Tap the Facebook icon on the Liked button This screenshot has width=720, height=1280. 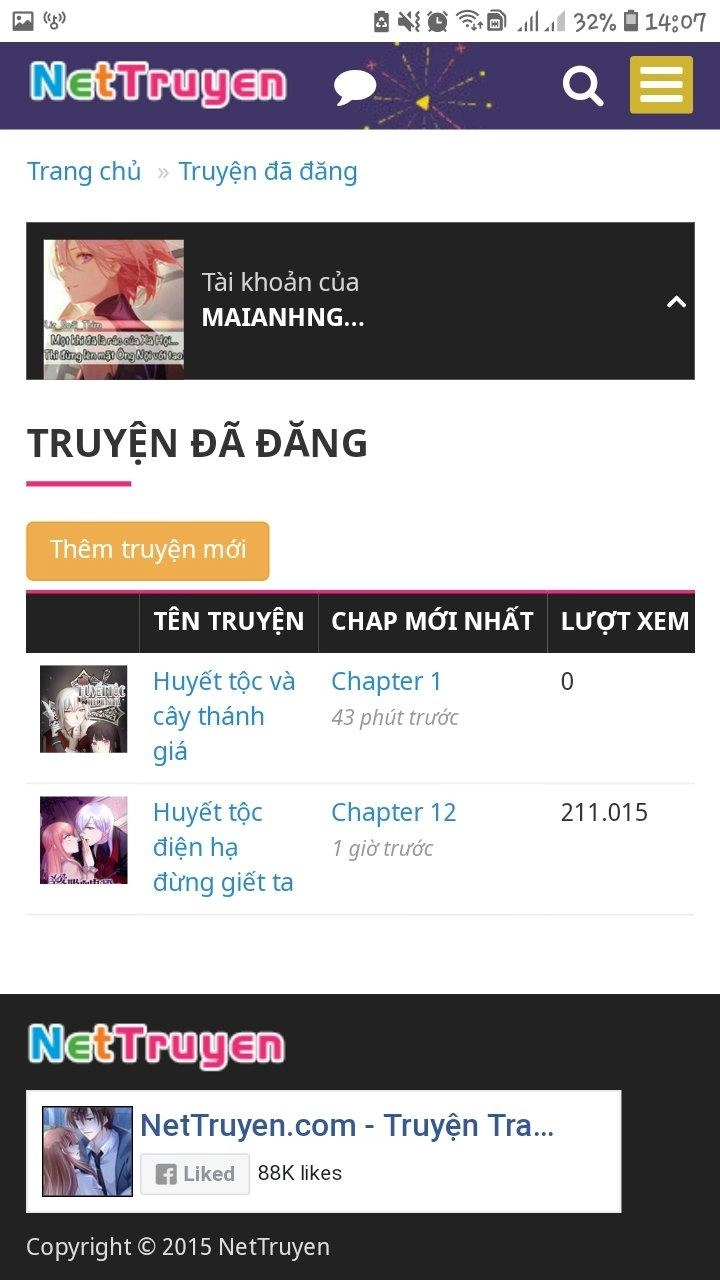pyautogui.click(x=168, y=1174)
